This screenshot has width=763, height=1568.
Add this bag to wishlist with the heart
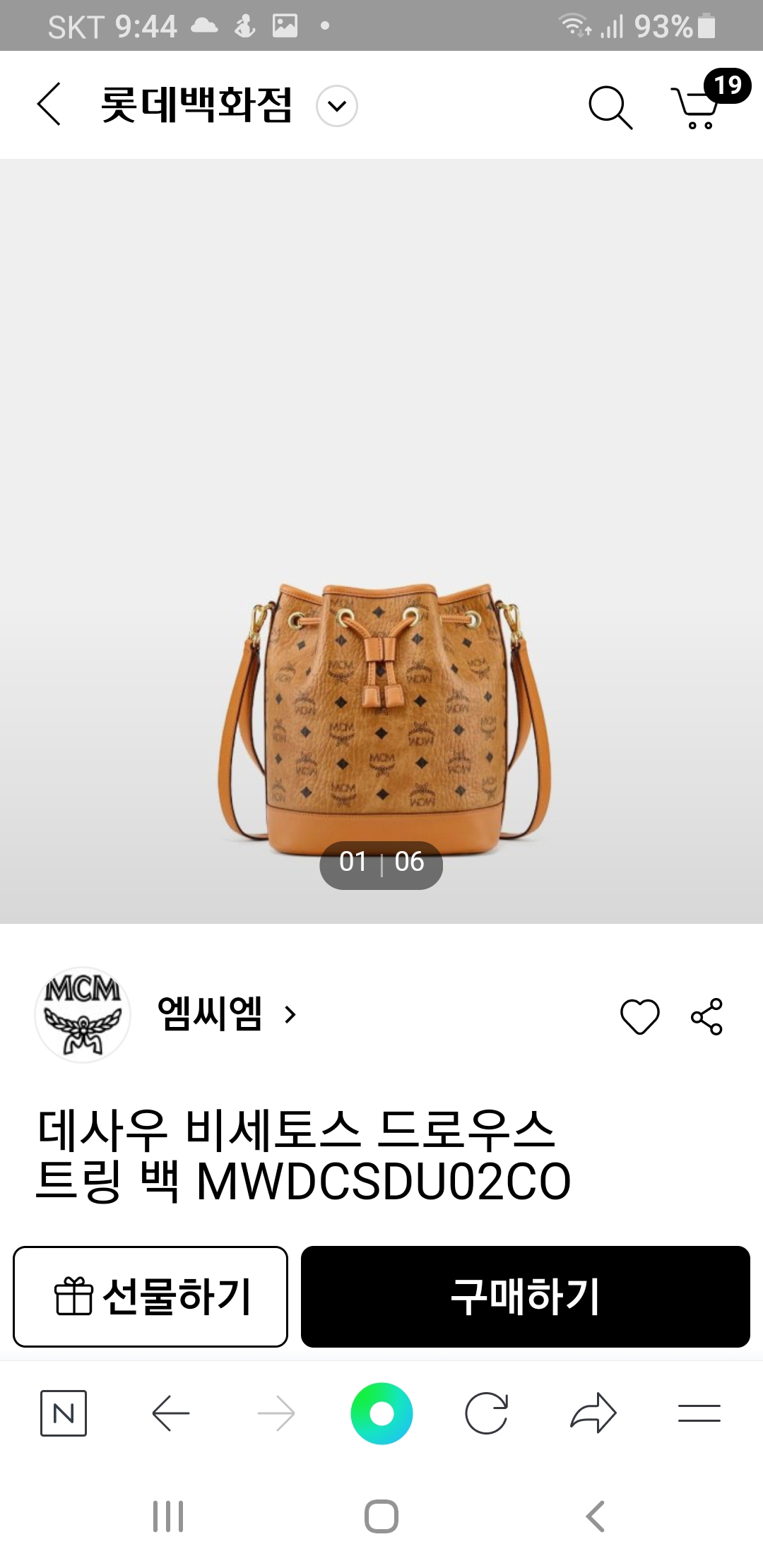(639, 1016)
